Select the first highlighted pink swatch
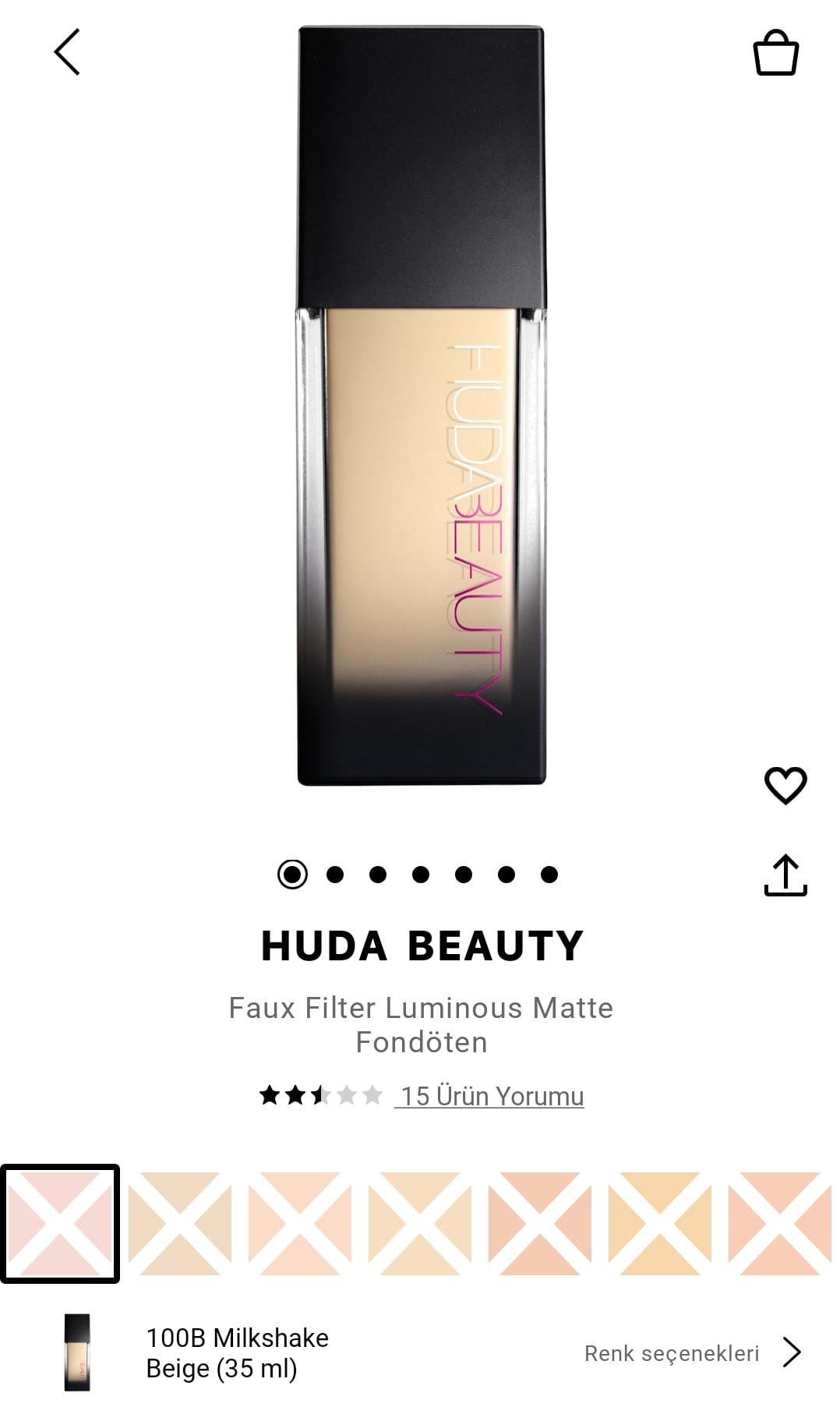 60,1224
